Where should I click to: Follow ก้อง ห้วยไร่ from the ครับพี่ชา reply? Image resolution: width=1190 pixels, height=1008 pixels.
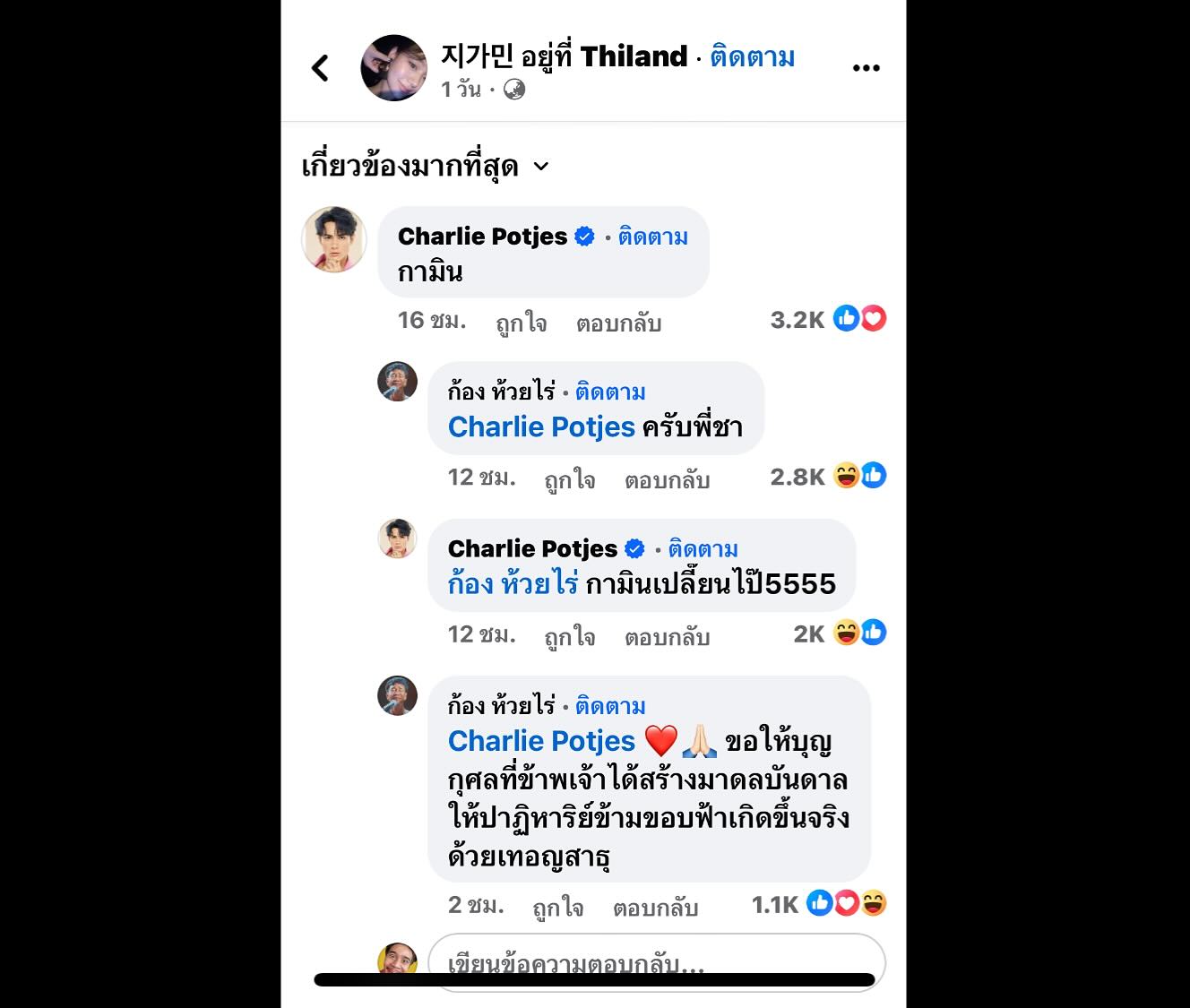point(610,392)
